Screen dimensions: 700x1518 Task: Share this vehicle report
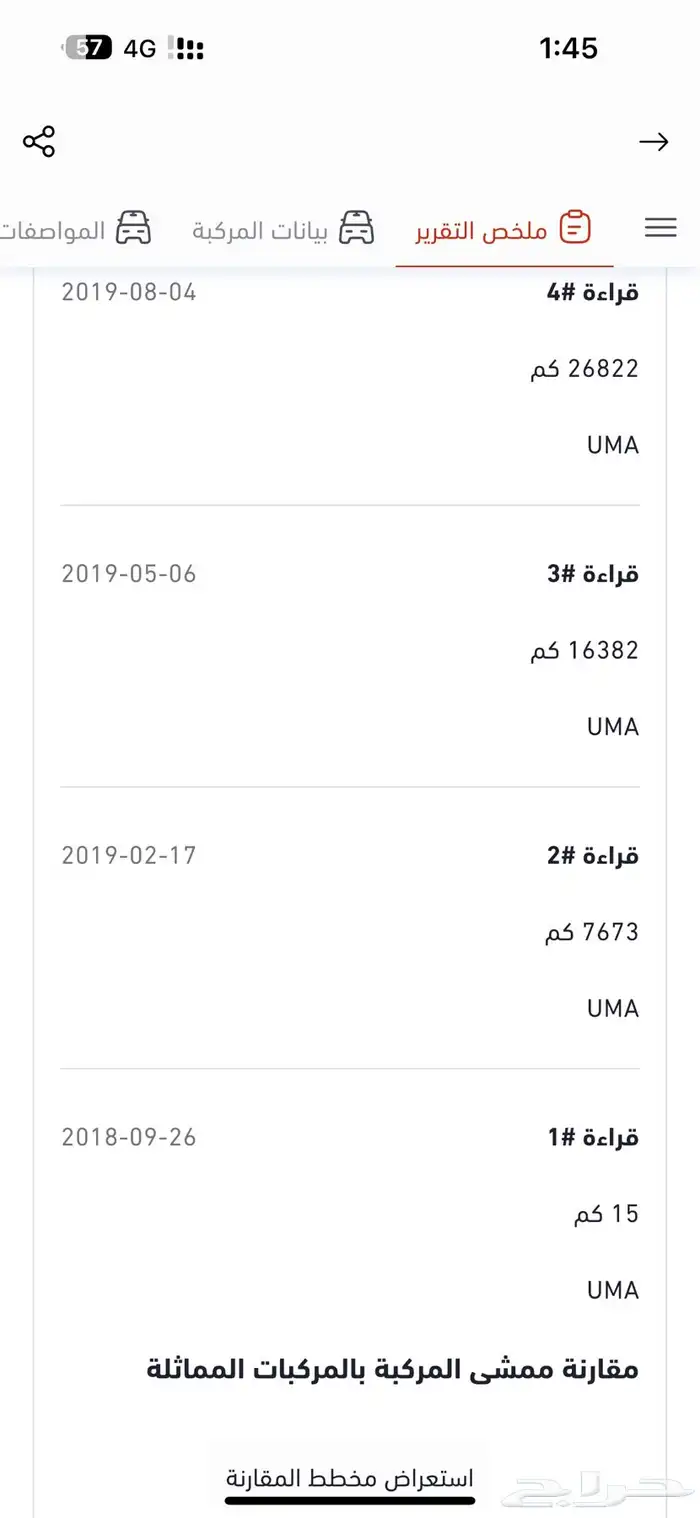click(x=39, y=142)
